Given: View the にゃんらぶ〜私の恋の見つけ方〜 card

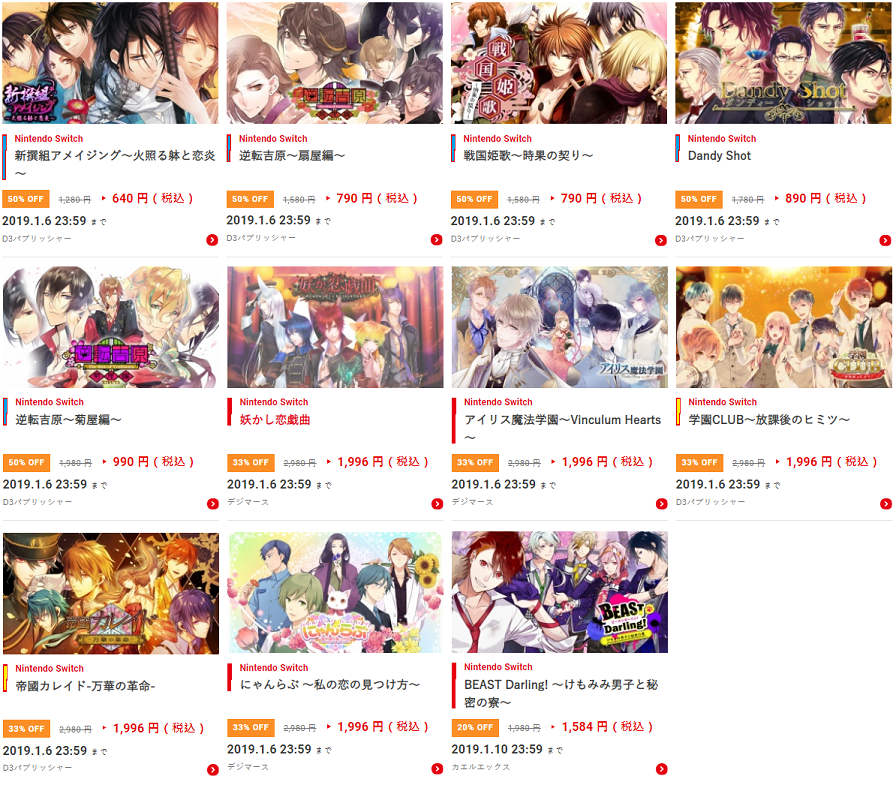Looking at the screenshot, I should [x=335, y=592].
